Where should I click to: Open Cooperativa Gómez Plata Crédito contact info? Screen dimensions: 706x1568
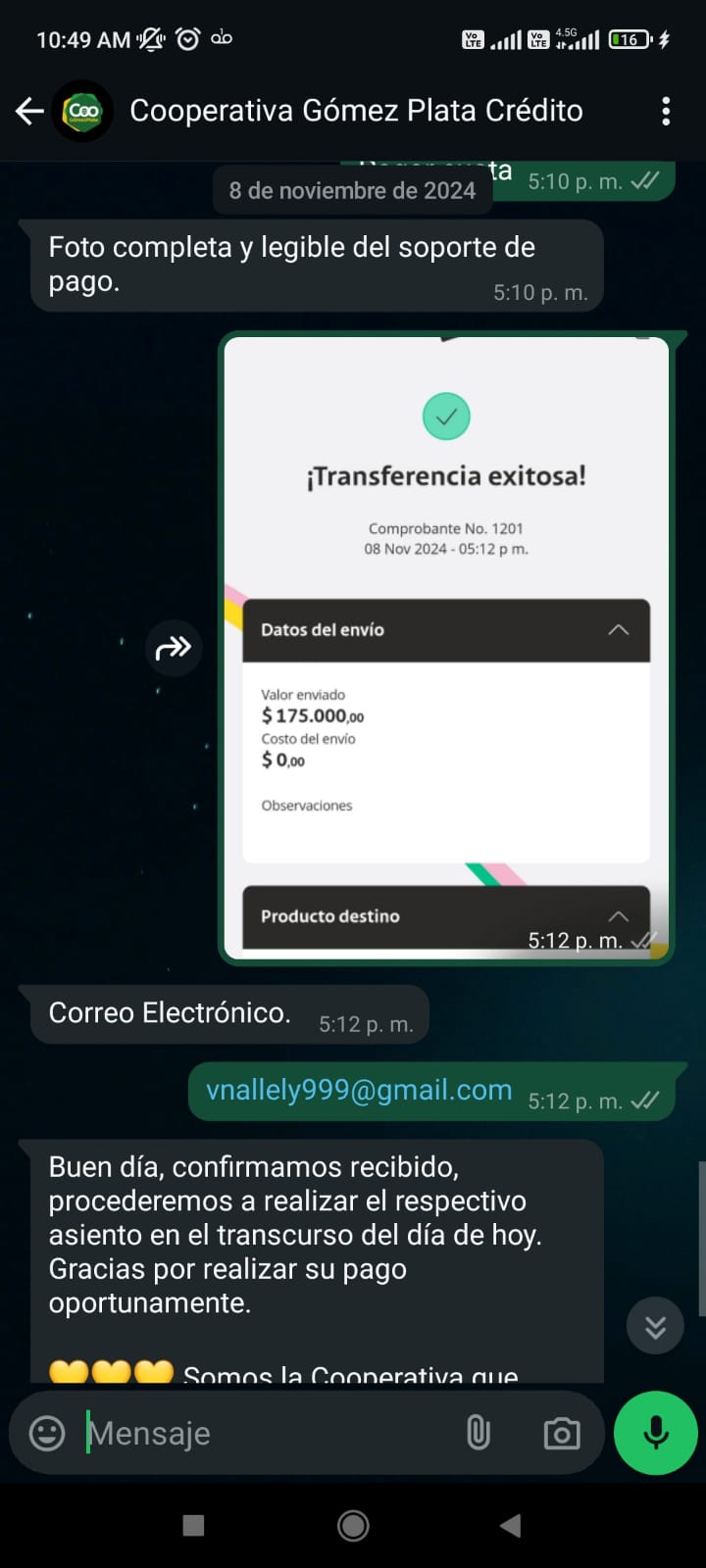click(355, 111)
